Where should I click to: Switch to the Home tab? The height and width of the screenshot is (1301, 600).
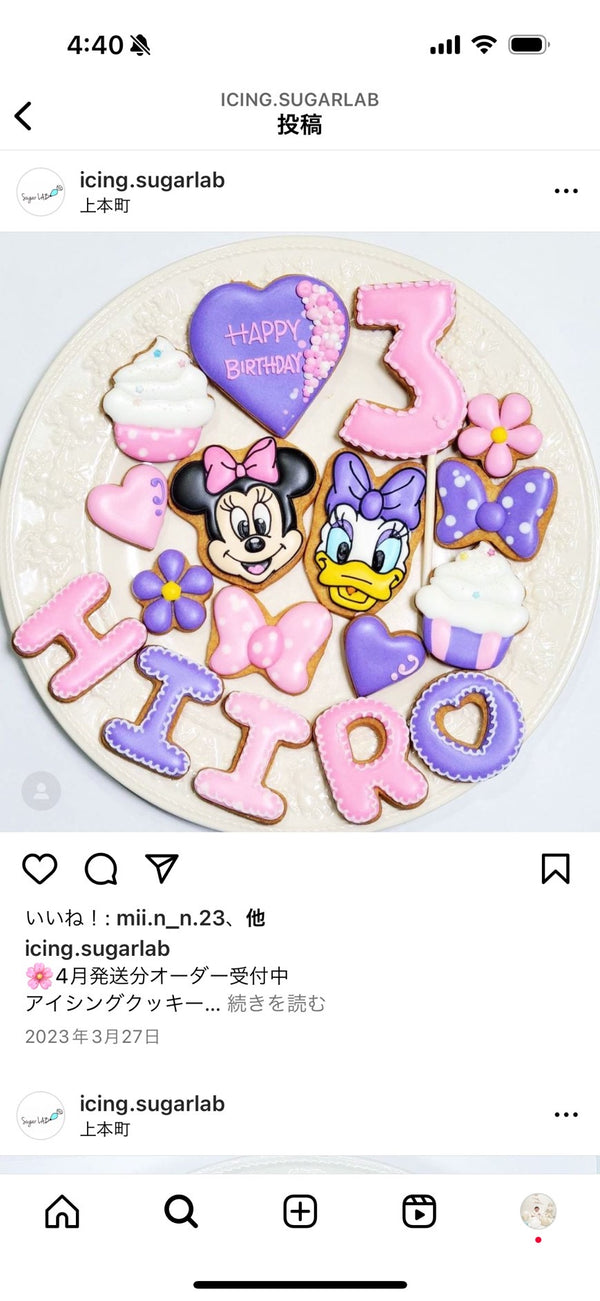(x=62, y=1212)
